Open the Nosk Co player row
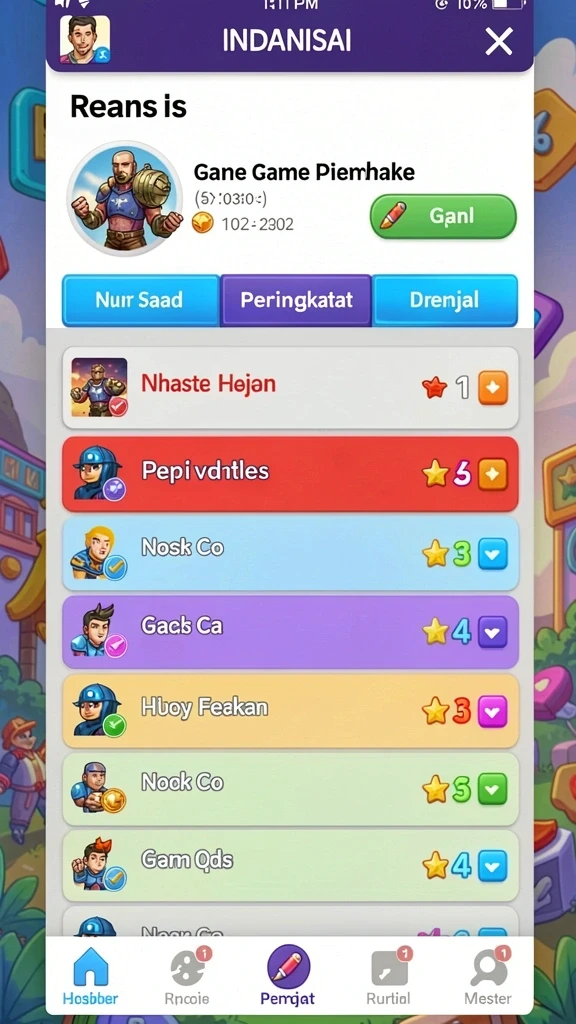576x1024 pixels. (290, 553)
